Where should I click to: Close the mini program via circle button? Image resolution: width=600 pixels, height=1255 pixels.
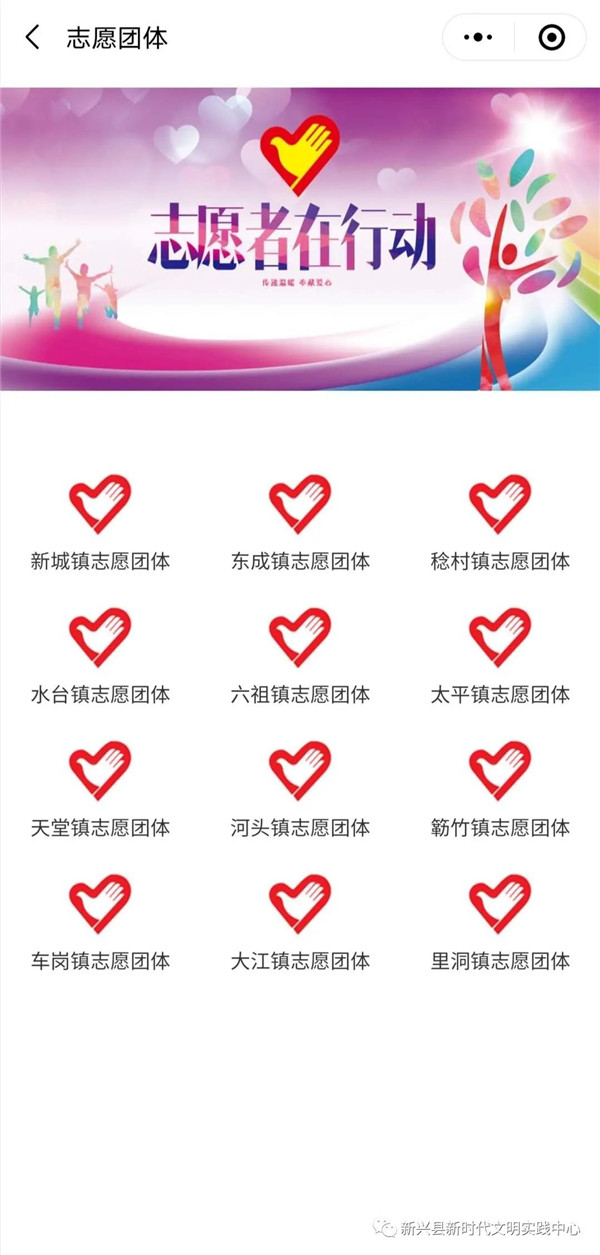point(551,38)
